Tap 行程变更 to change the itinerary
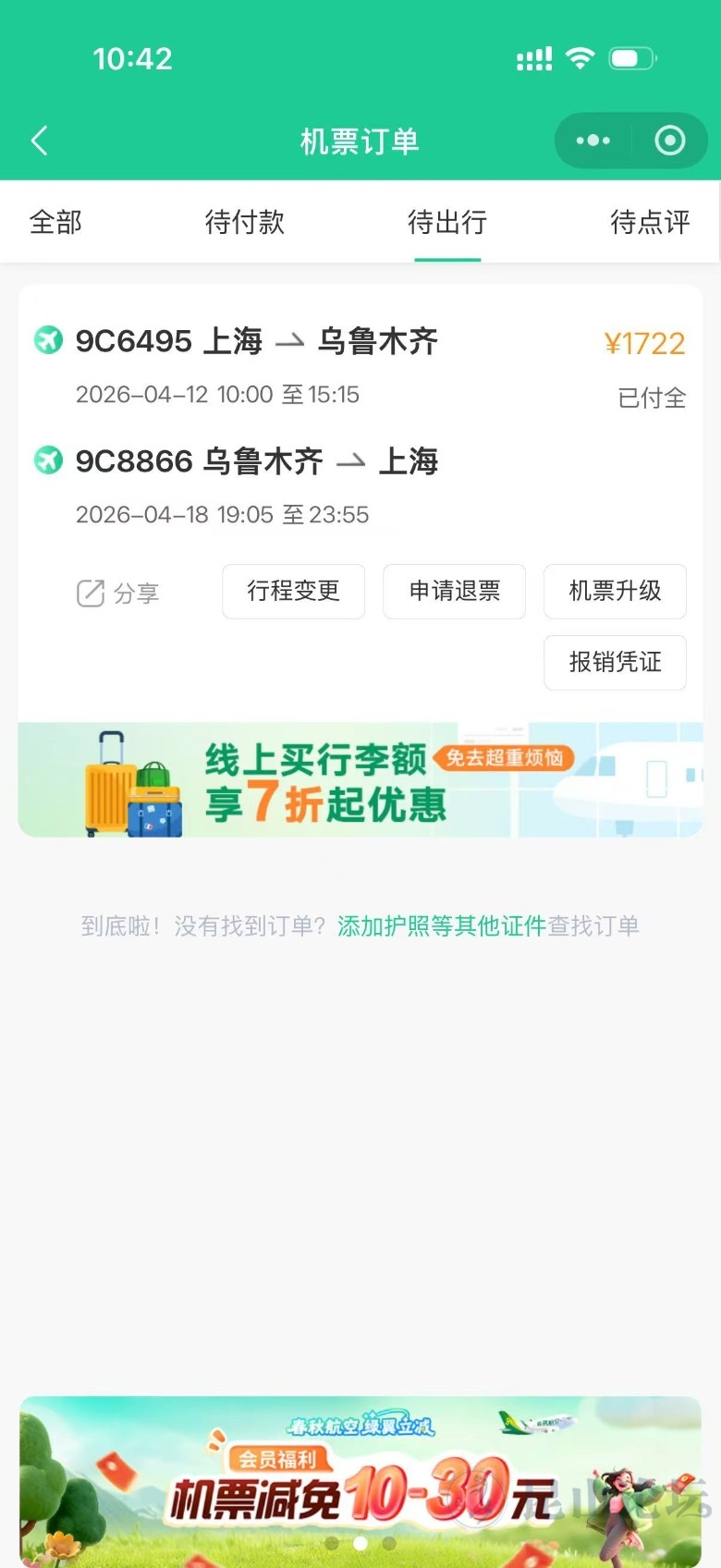721x1568 pixels. tap(293, 591)
